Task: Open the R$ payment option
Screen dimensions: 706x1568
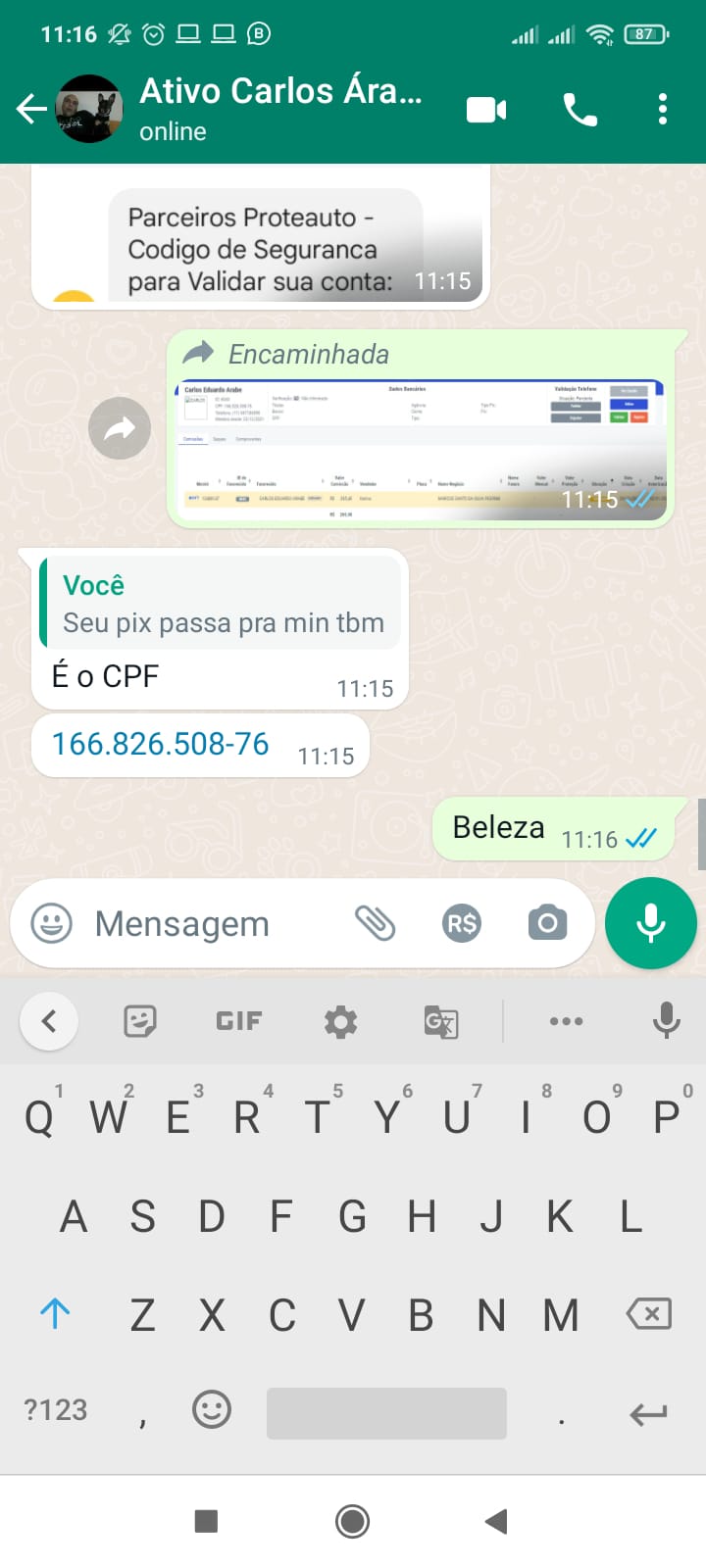Action: [461, 923]
